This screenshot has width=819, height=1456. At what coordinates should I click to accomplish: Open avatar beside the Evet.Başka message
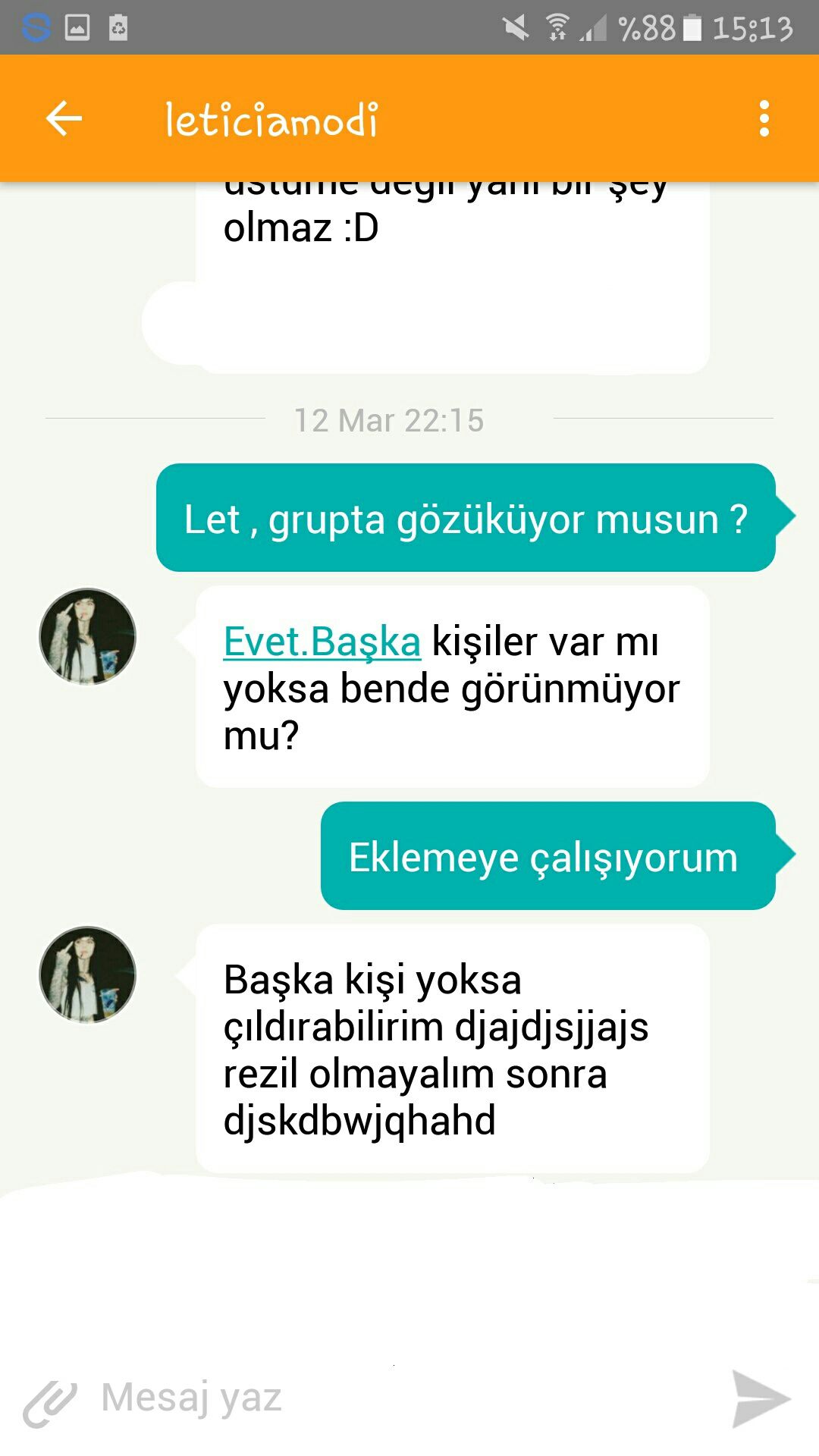click(x=88, y=636)
